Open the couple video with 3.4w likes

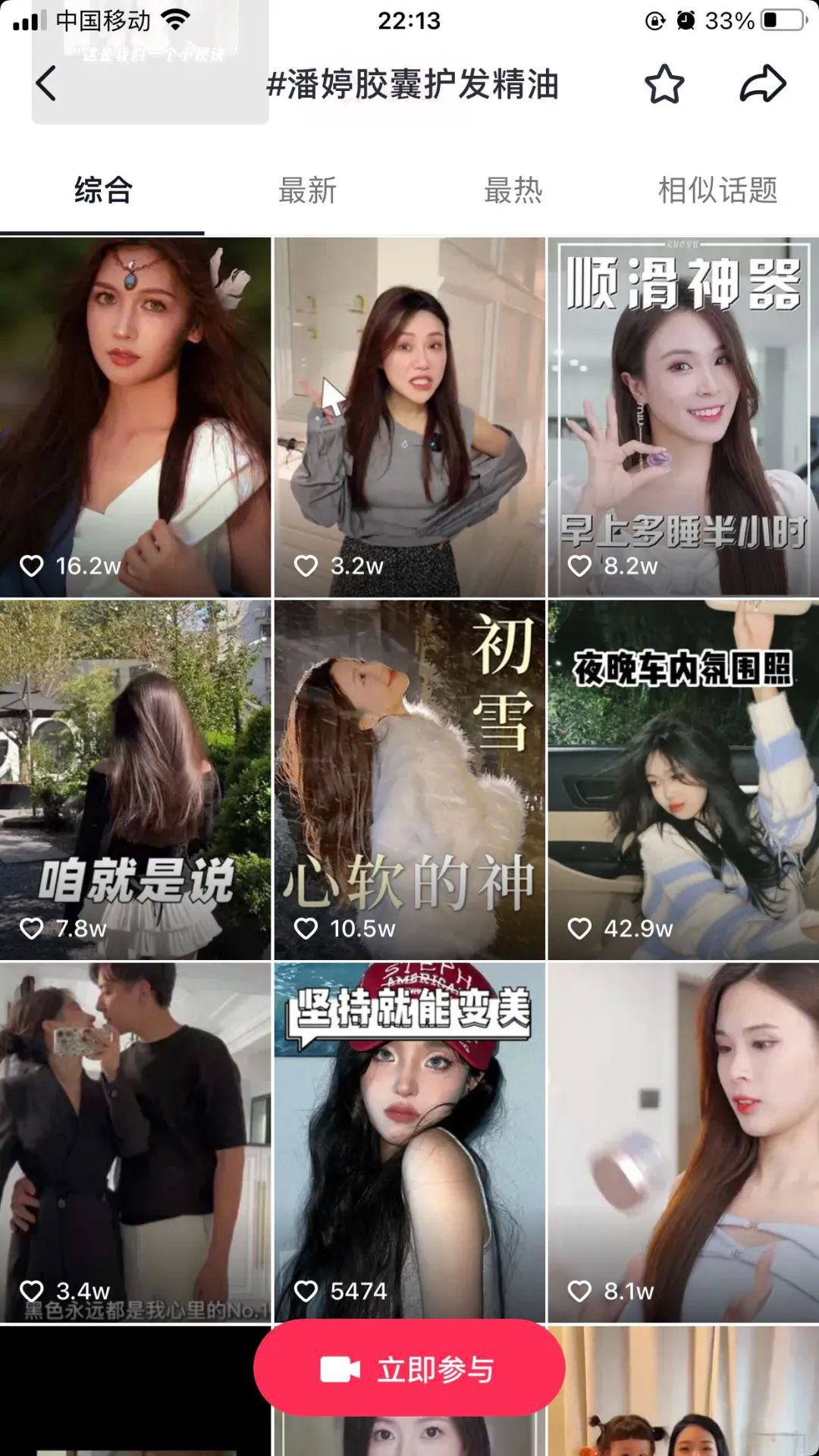[135, 1141]
